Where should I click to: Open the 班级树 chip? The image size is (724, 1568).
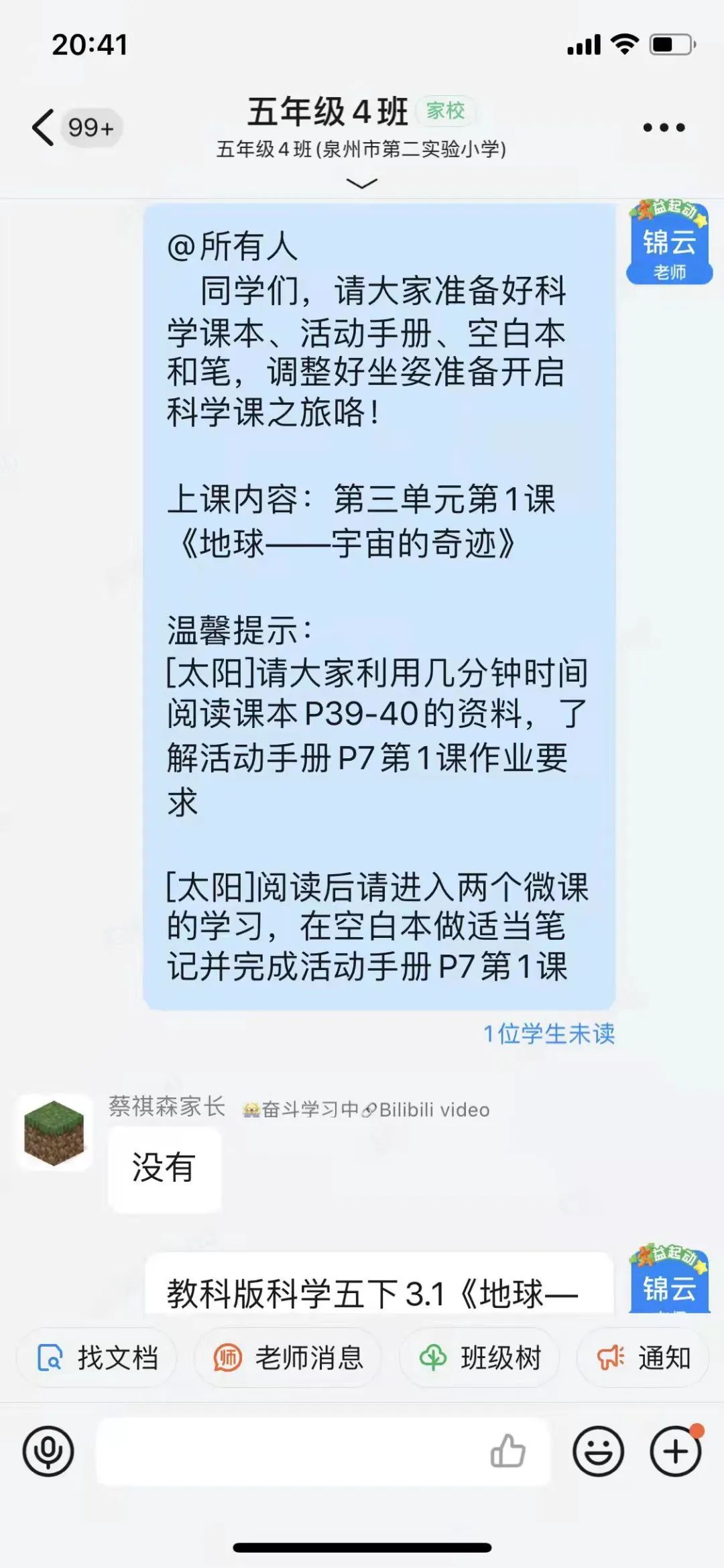[479, 1359]
